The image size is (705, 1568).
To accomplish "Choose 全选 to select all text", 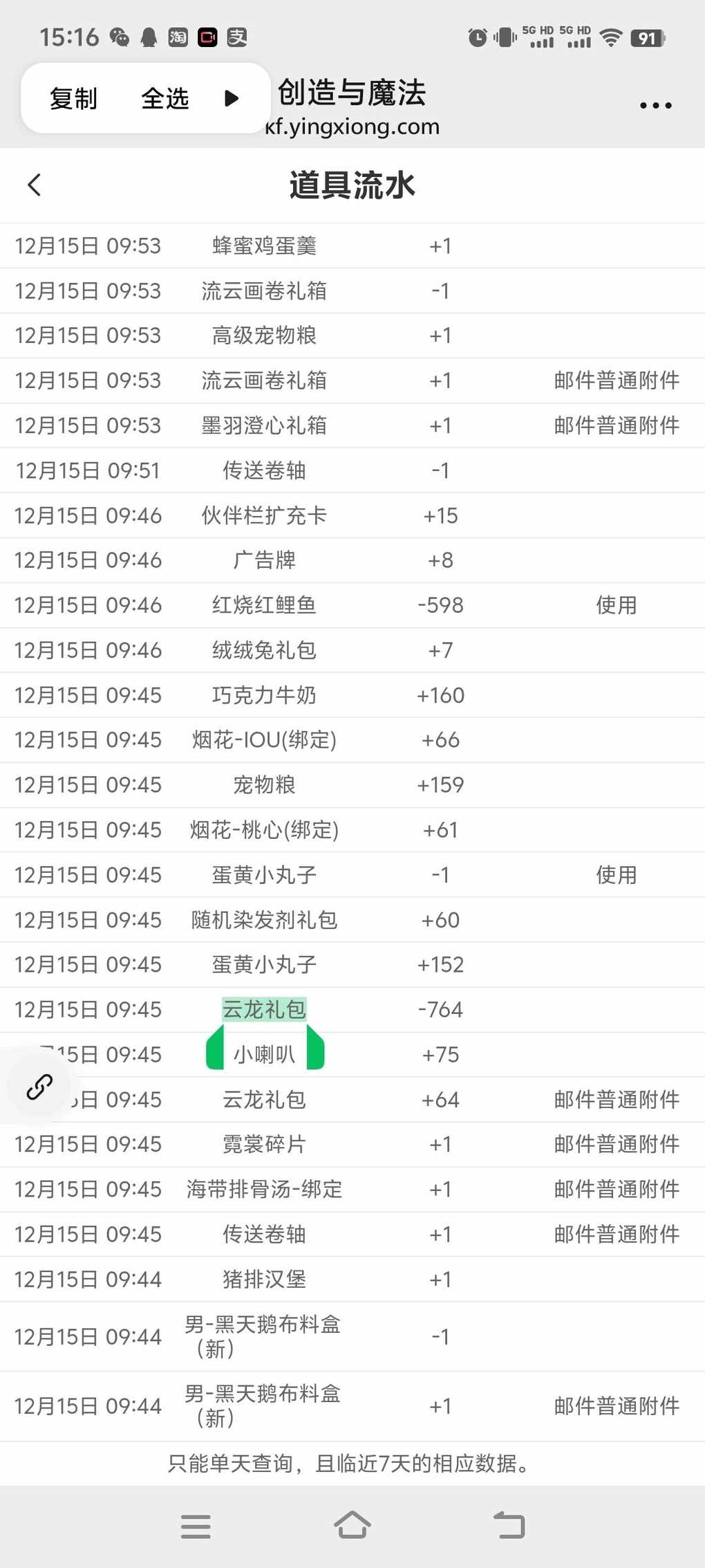I will coord(165,98).
